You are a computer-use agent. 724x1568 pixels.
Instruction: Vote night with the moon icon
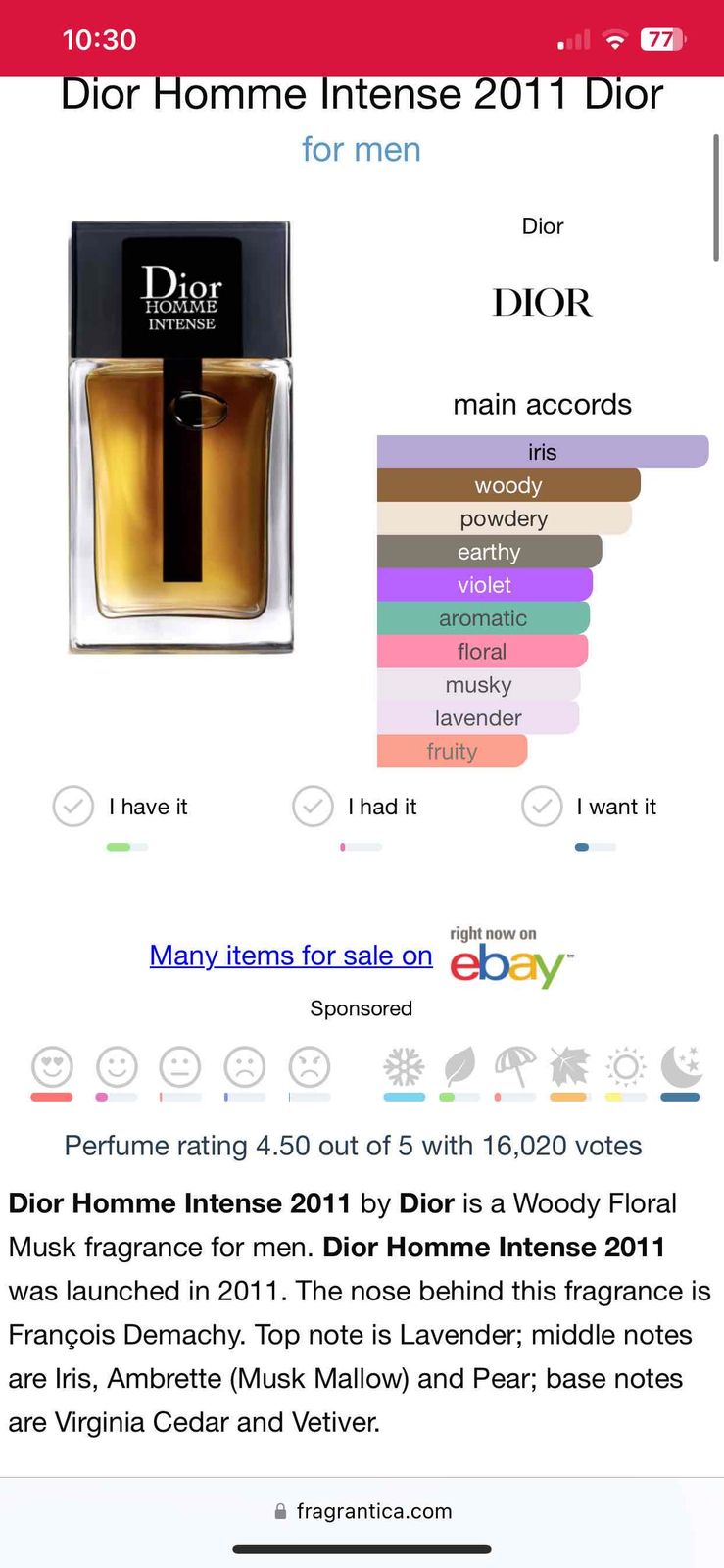click(x=681, y=1066)
